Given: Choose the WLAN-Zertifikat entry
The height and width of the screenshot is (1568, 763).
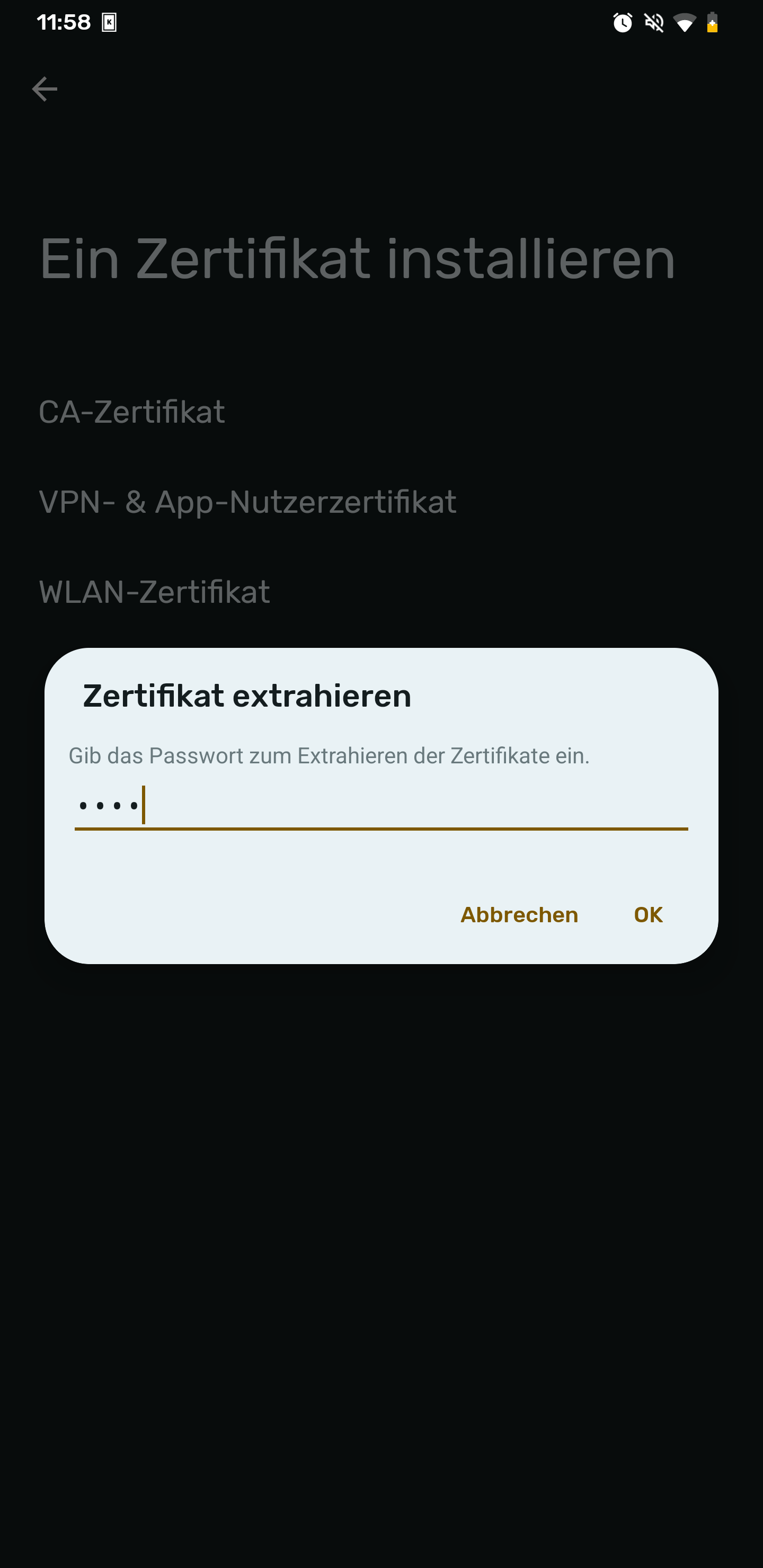Looking at the screenshot, I should point(154,591).
